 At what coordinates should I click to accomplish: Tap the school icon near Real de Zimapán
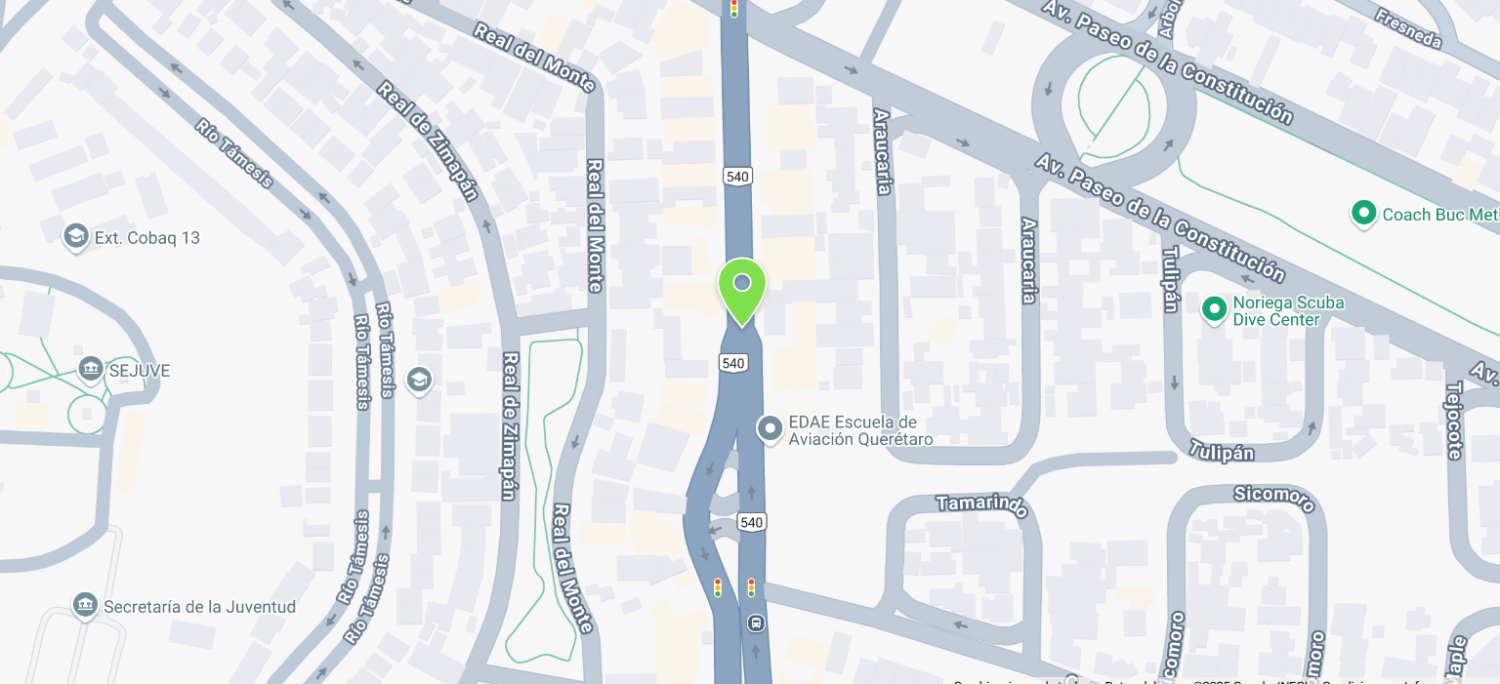coord(418,380)
